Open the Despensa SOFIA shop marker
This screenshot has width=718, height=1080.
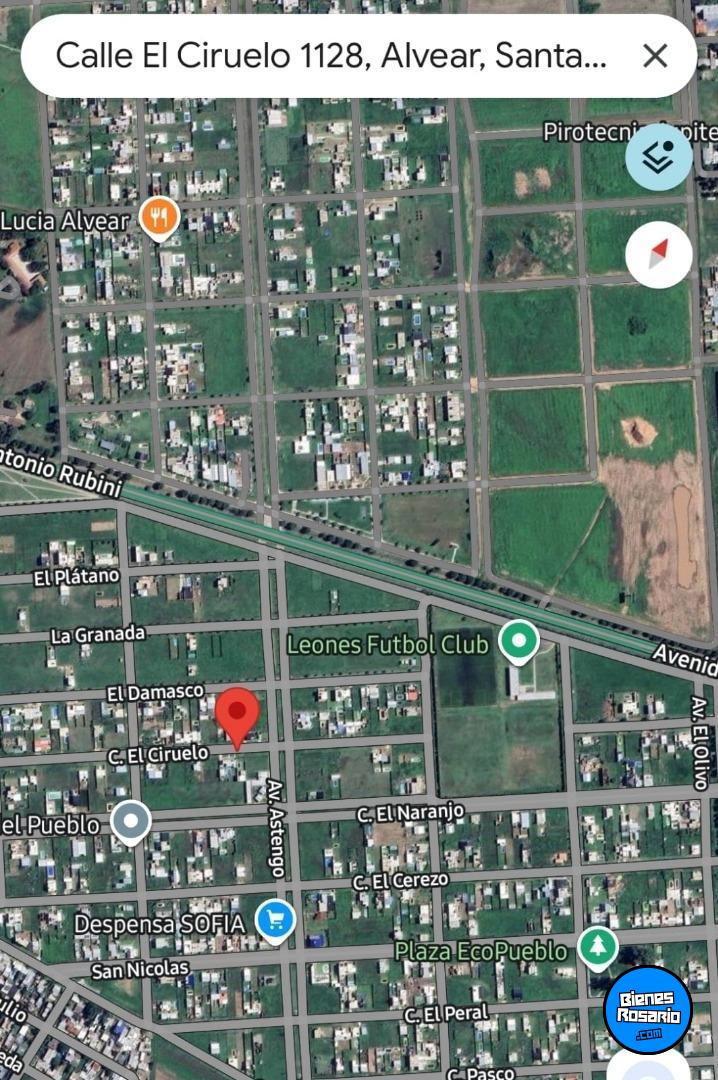pyautogui.click(x=275, y=921)
